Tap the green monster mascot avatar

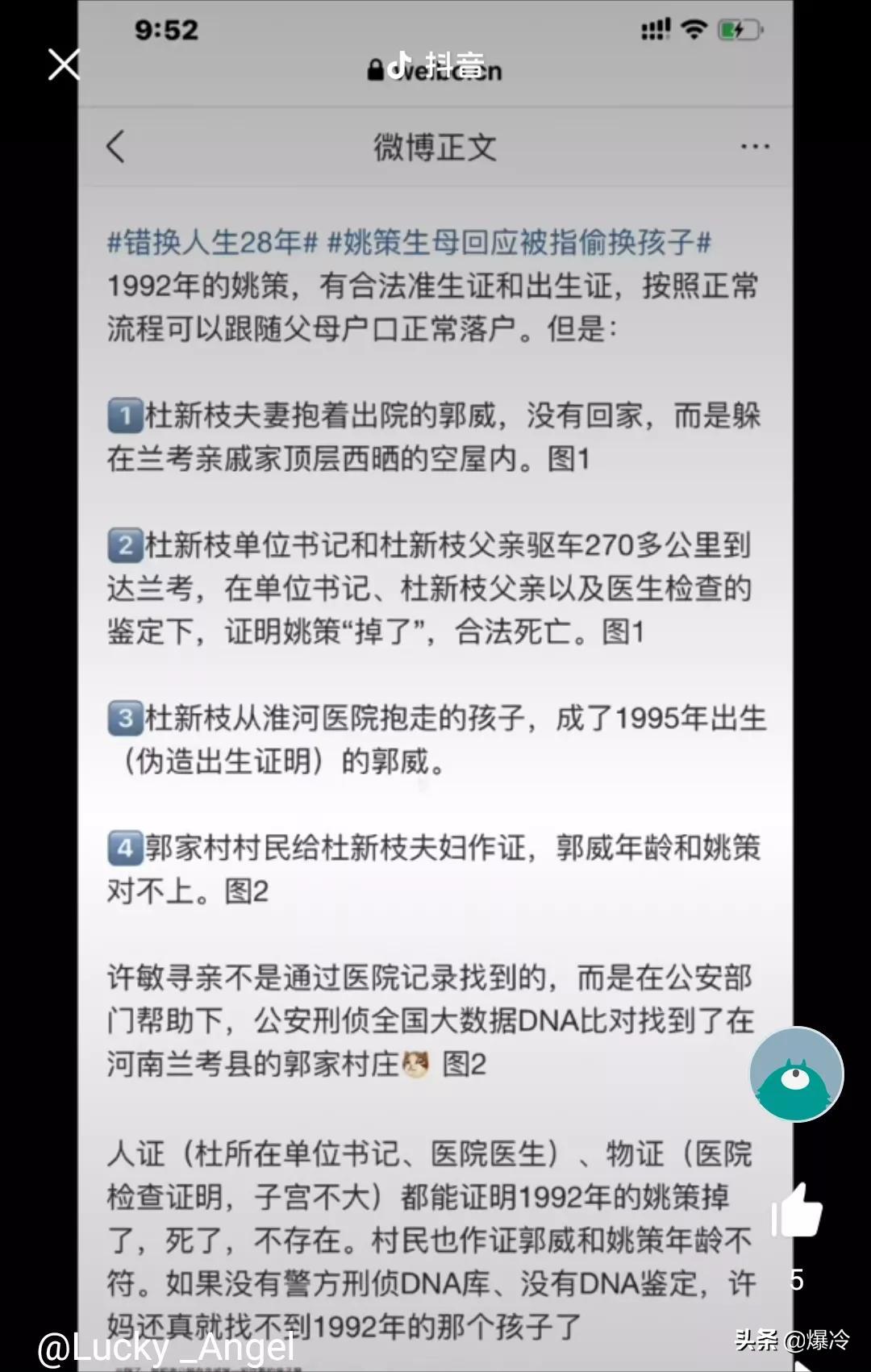point(797,1073)
